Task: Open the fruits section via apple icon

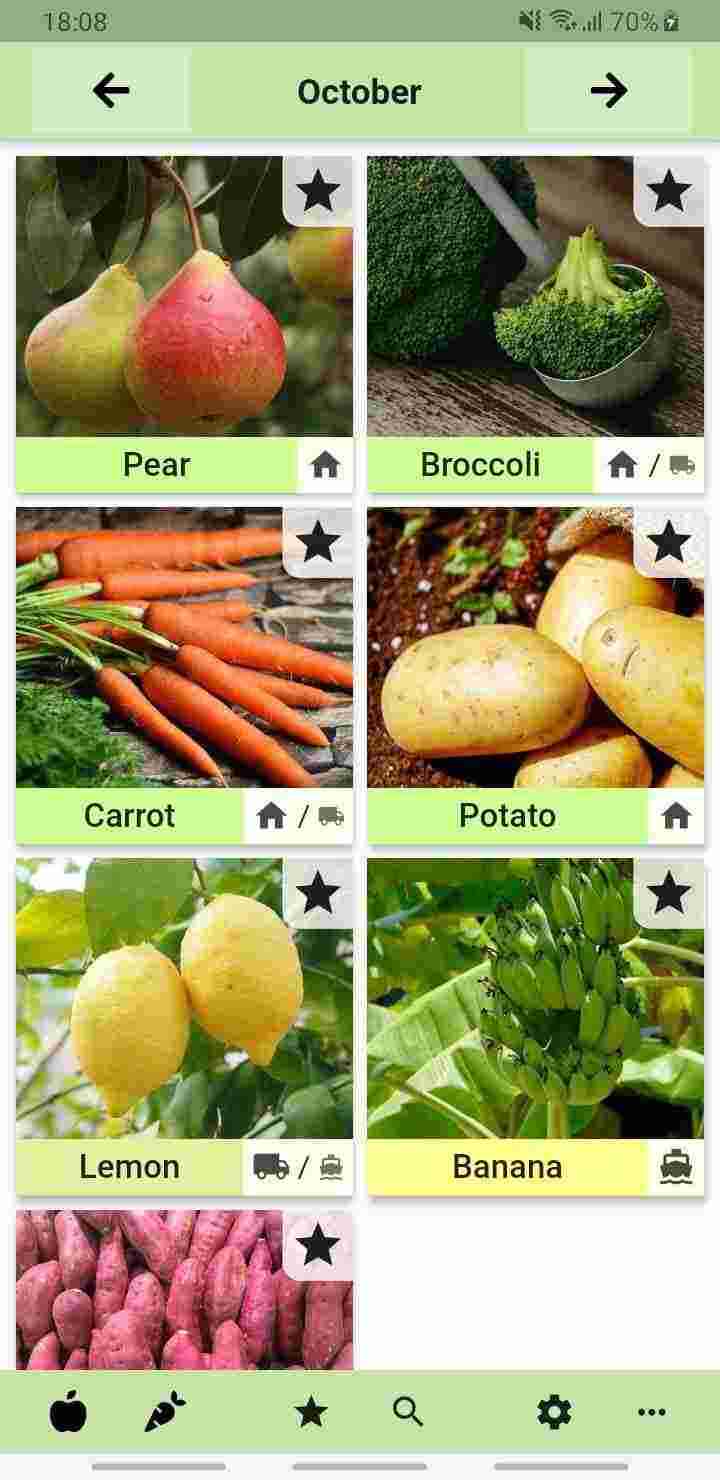Action: point(68,1412)
